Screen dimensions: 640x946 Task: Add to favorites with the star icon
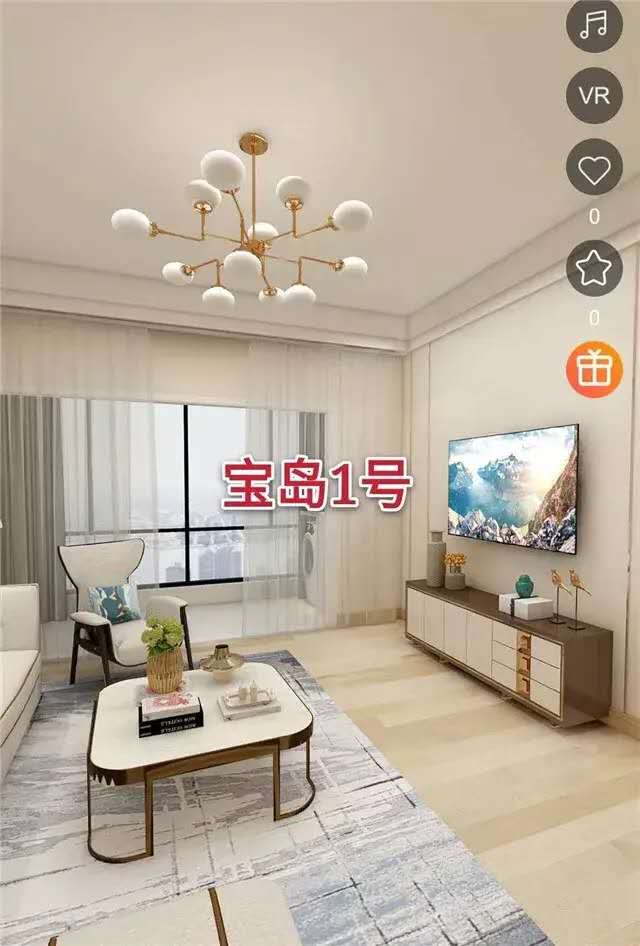594,268
